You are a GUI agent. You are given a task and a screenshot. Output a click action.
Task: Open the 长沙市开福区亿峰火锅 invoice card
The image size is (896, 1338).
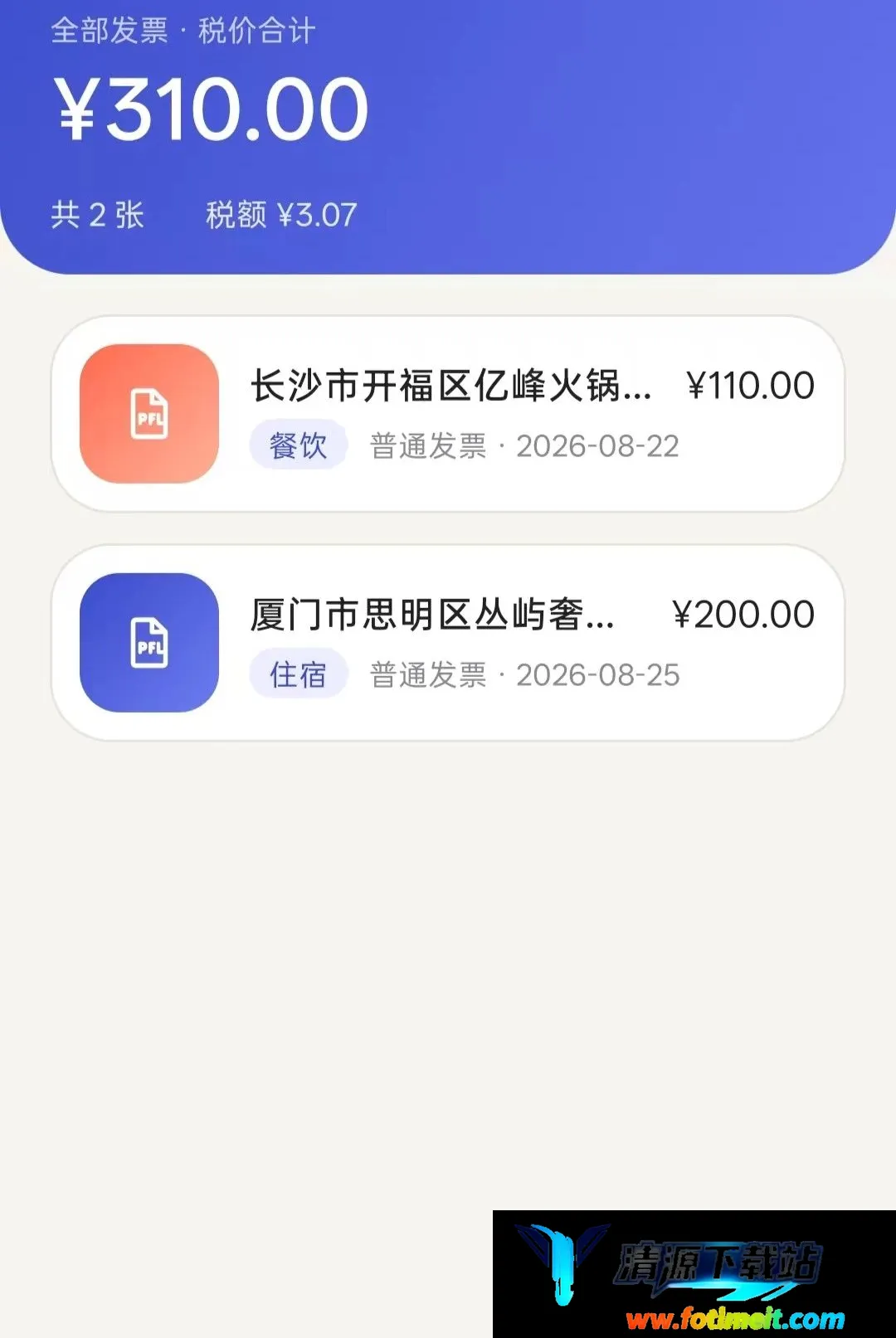click(448, 414)
